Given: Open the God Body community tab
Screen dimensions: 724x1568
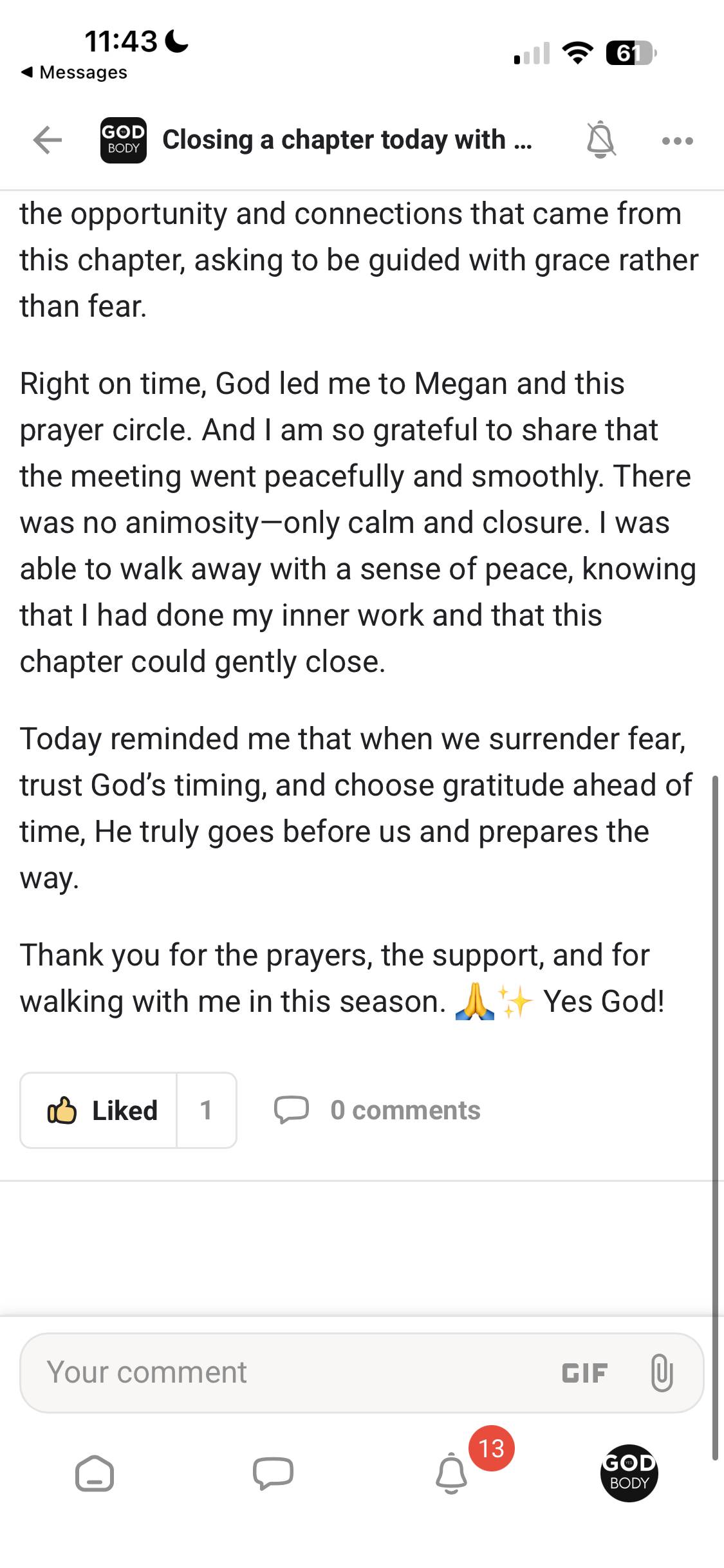Looking at the screenshot, I should pyautogui.click(x=629, y=1473).
